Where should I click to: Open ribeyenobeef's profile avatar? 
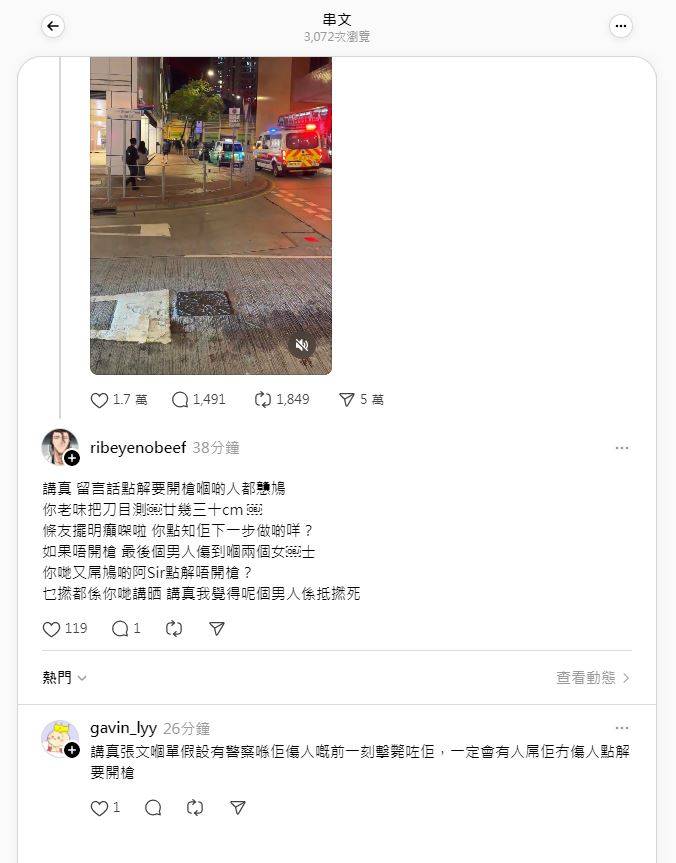coord(59,447)
